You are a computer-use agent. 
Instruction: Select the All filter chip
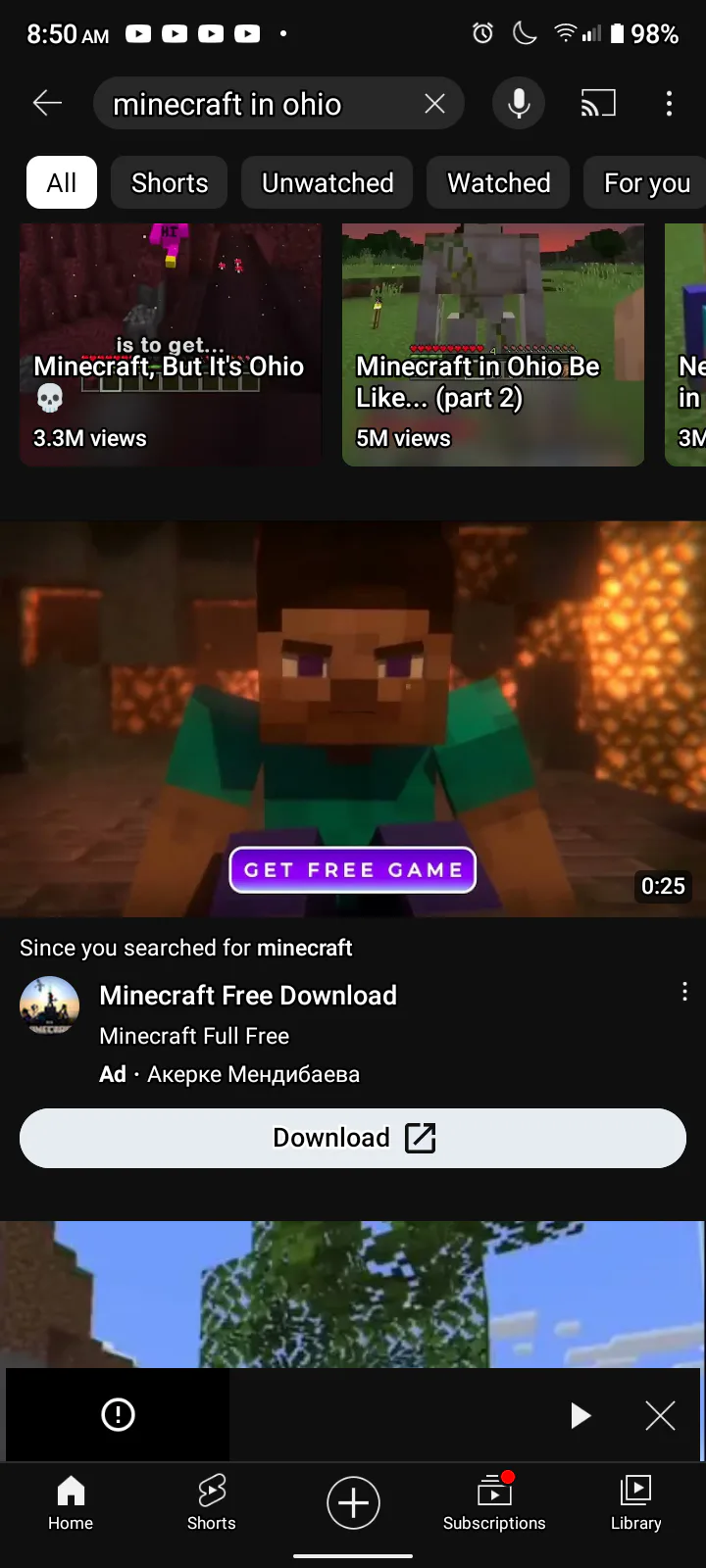click(x=62, y=182)
